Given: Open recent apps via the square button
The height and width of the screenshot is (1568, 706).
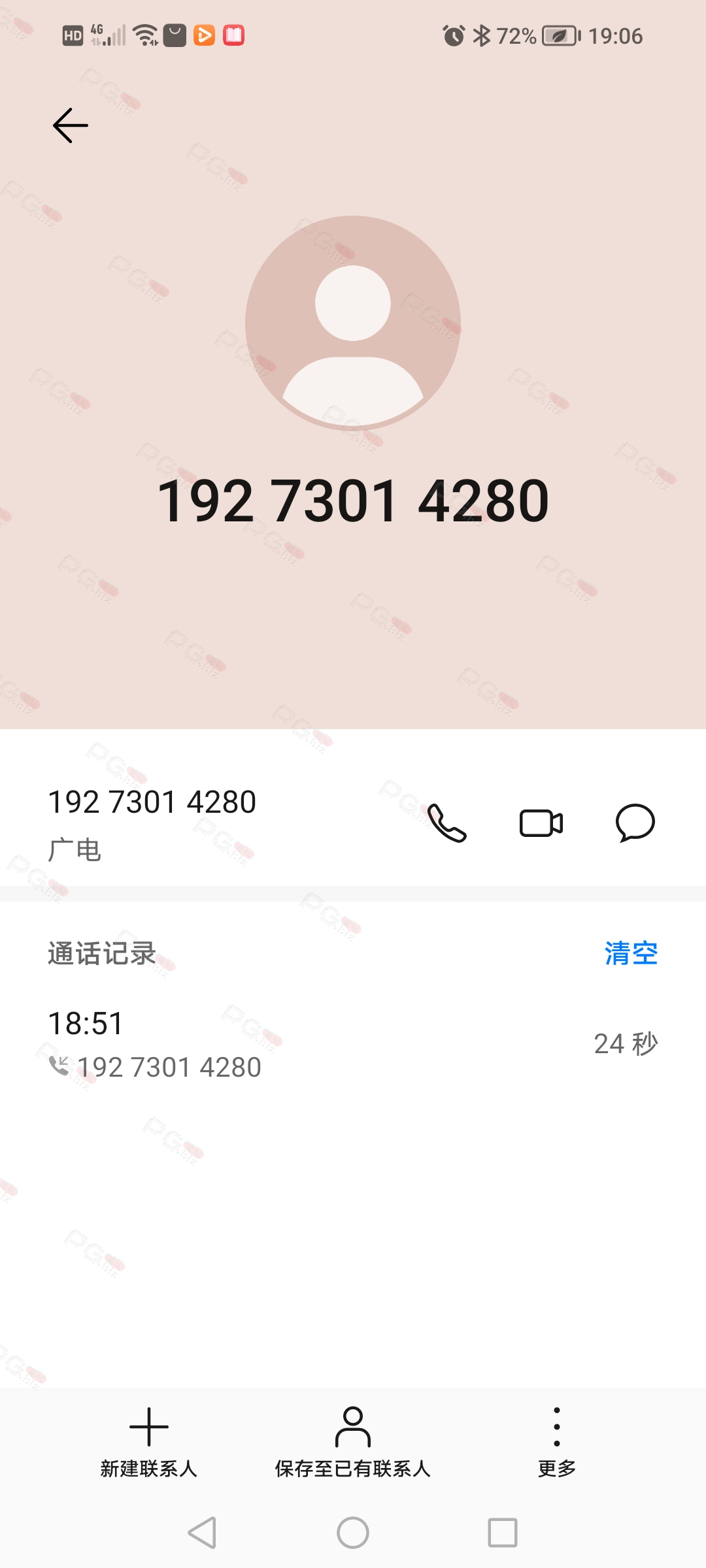Looking at the screenshot, I should tap(503, 1533).
